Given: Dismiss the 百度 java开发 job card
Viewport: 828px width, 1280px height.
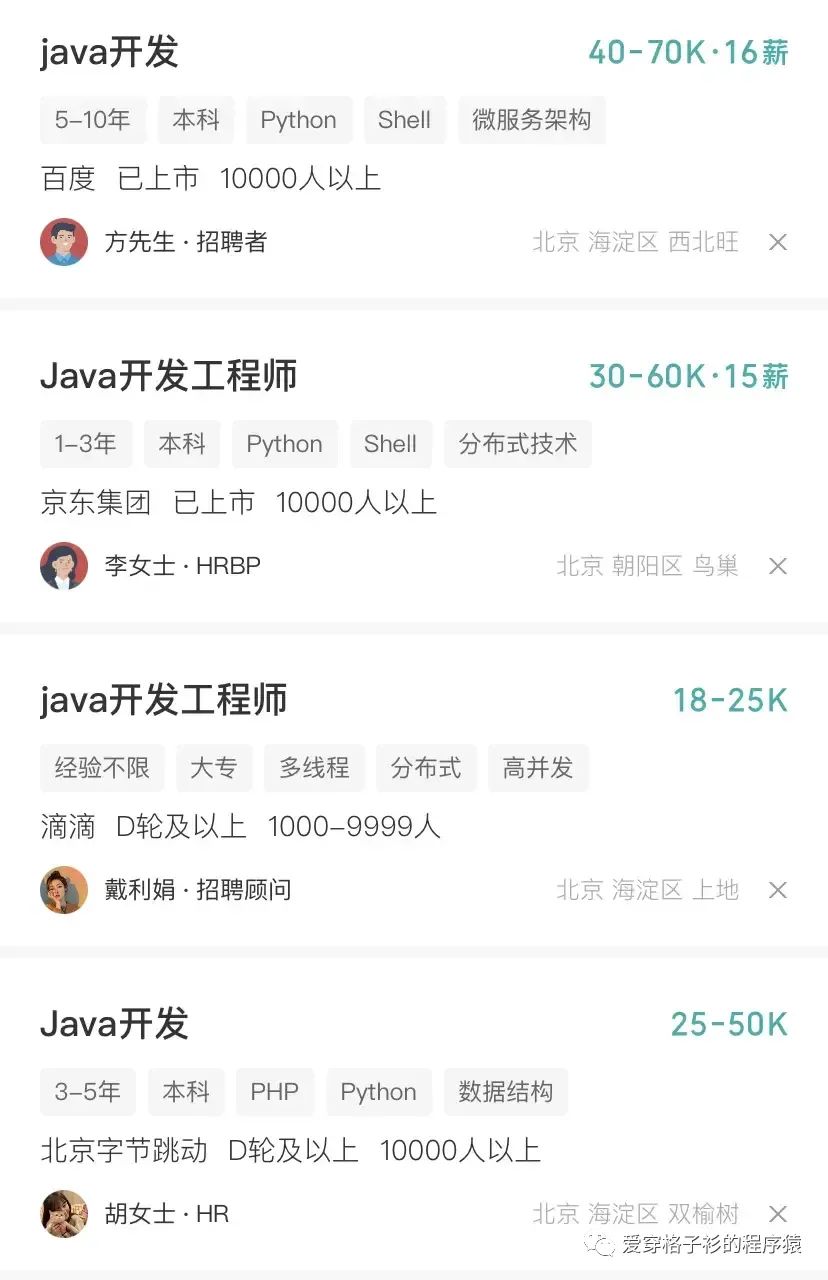Looking at the screenshot, I should tap(778, 242).
